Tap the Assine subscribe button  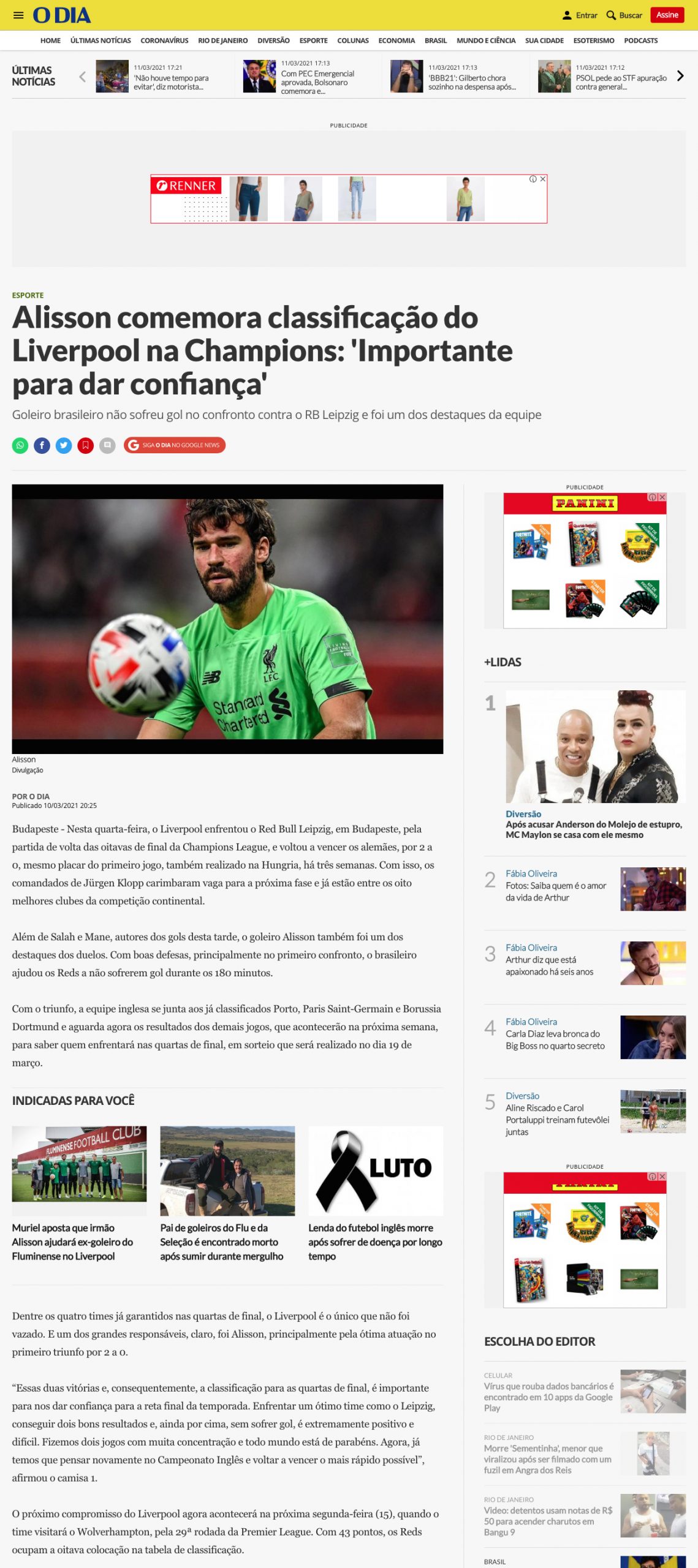pos(667,15)
